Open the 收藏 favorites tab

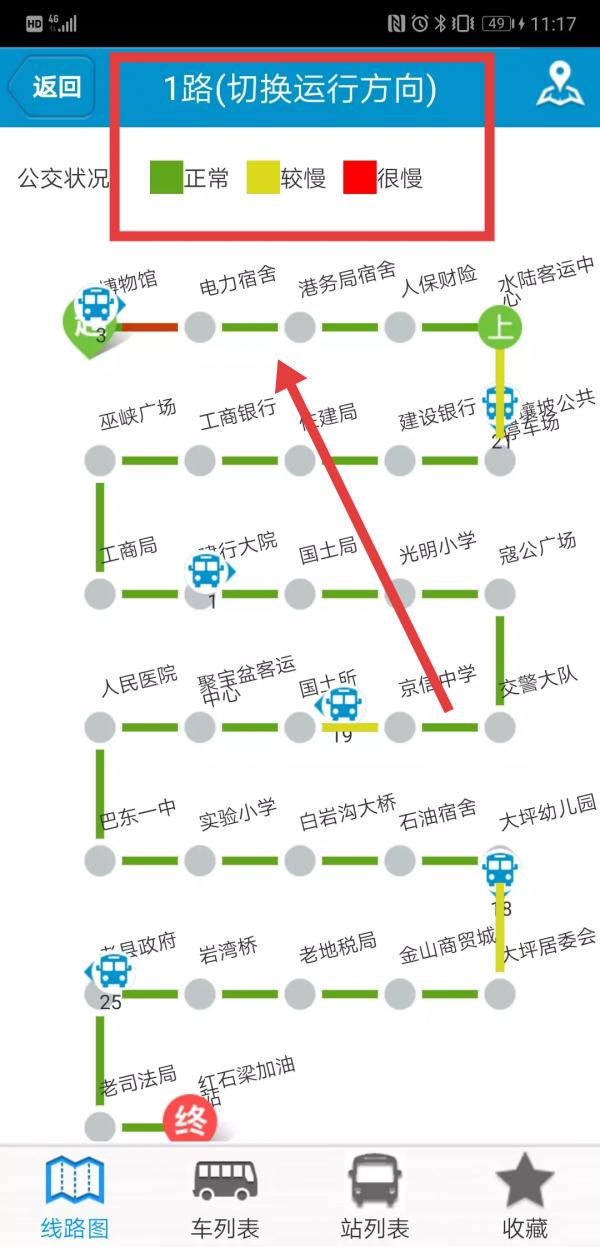click(x=525, y=1197)
